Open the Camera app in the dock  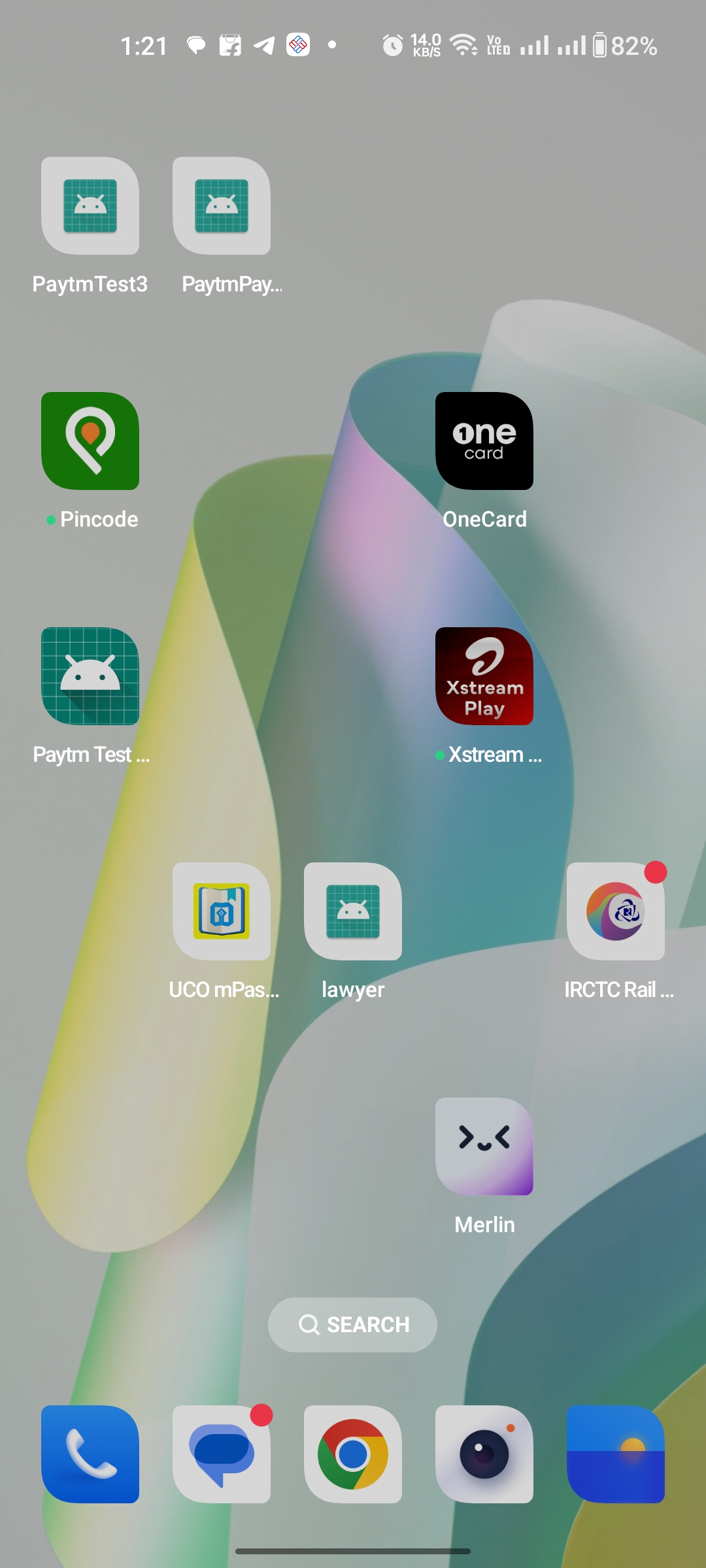pos(484,1454)
